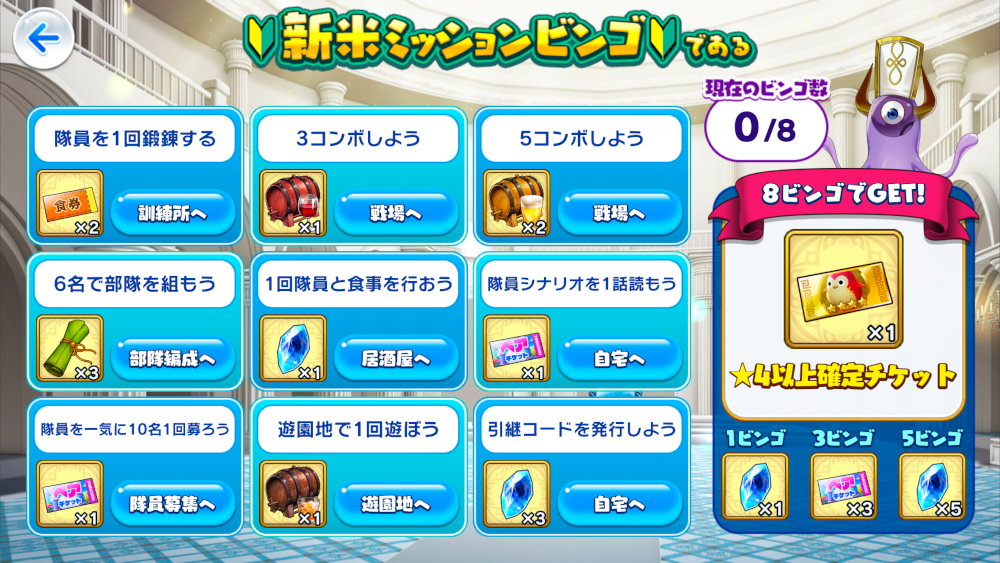Viewport: 1000px width, 563px height.
Task: Check the 1ビンゴ crystal reward
Action: 755,486
